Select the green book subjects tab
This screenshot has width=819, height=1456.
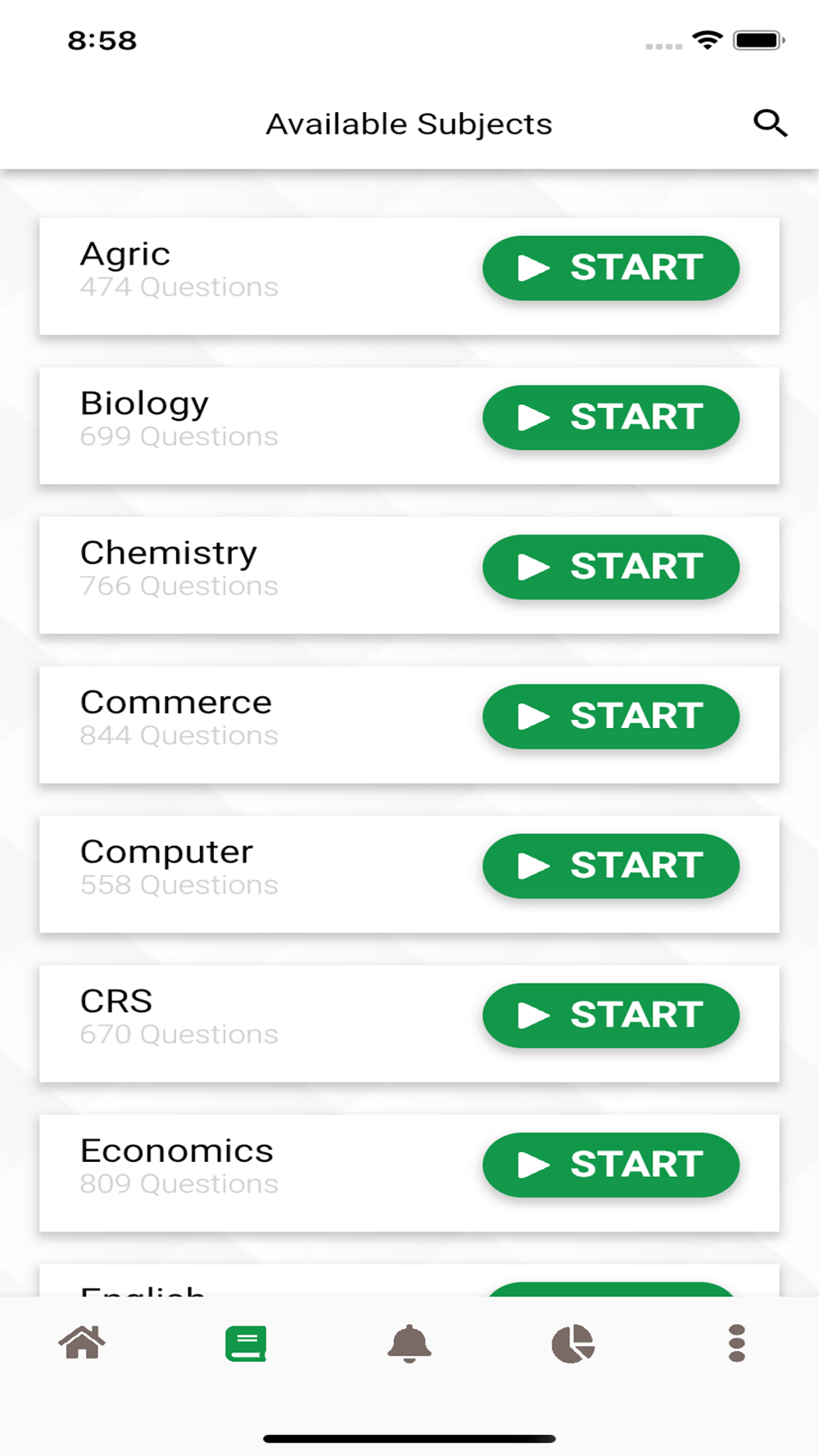click(246, 1344)
